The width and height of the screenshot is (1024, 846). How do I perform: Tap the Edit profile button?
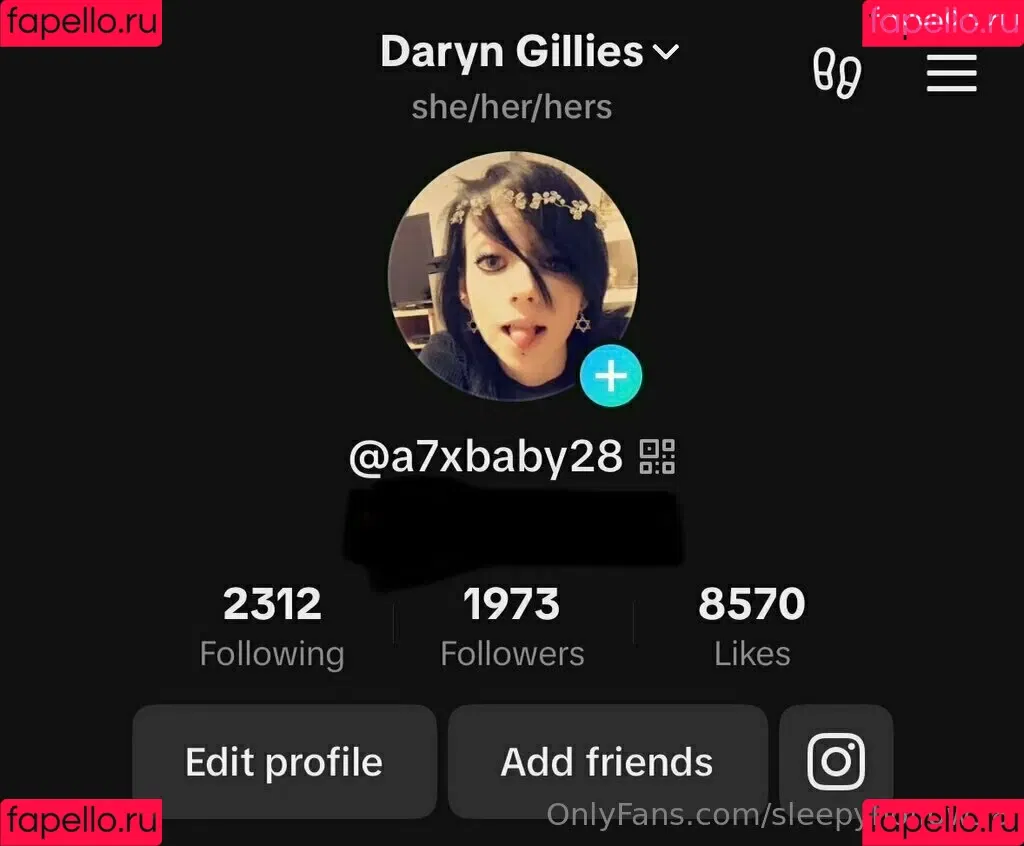[284, 762]
